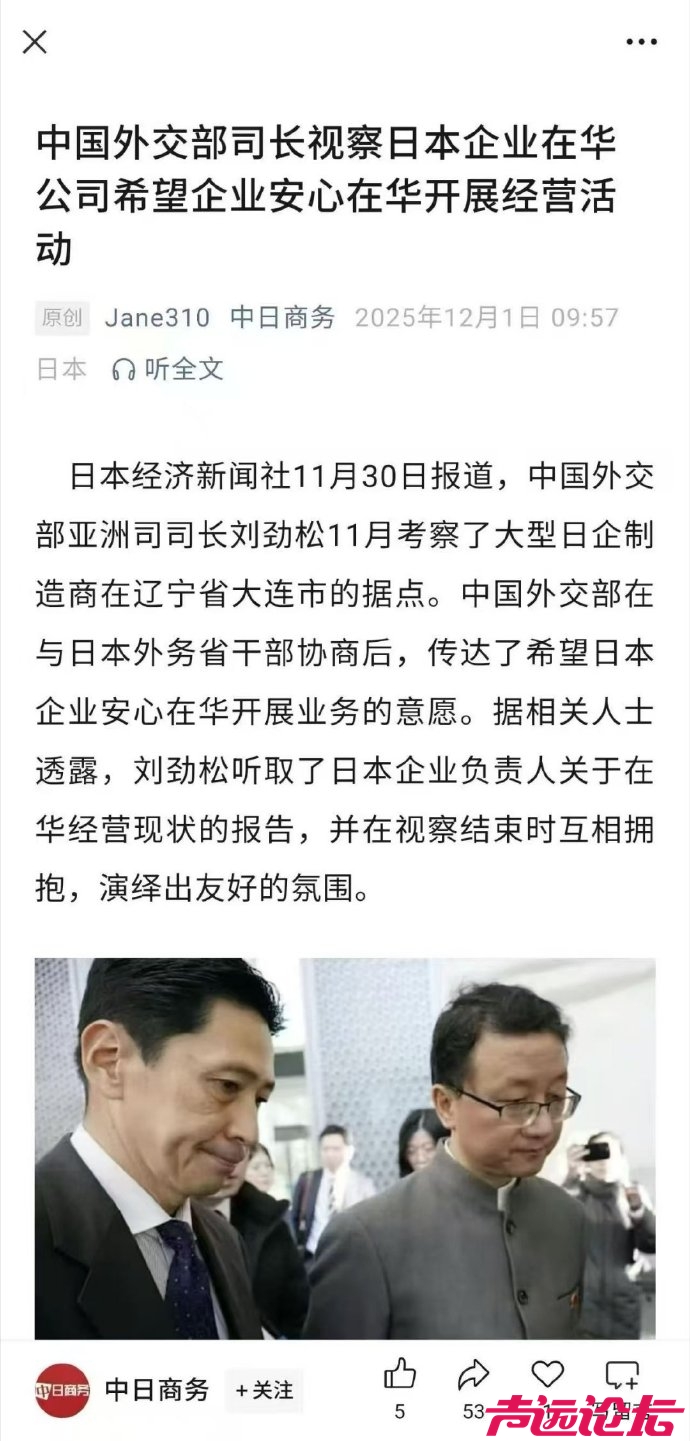View the article photo in full screen
Image resolution: width=690 pixels, height=1441 pixels.
(345, 1148)
